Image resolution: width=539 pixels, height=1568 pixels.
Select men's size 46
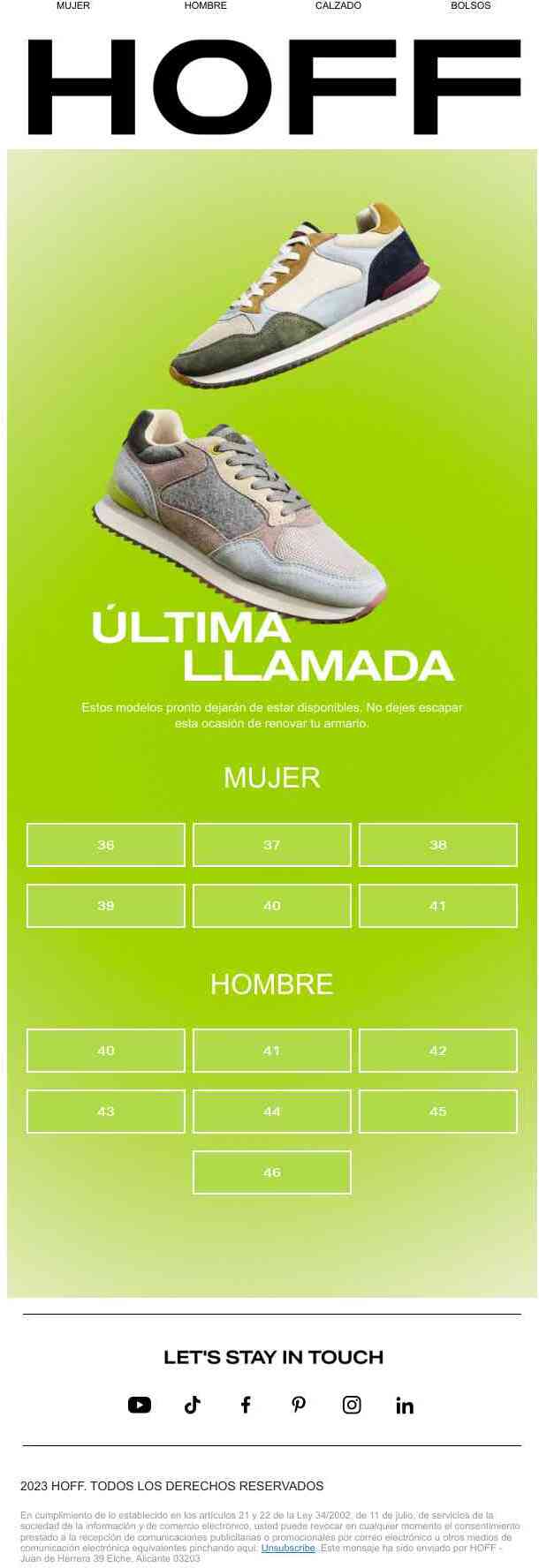click(271, 1172)
